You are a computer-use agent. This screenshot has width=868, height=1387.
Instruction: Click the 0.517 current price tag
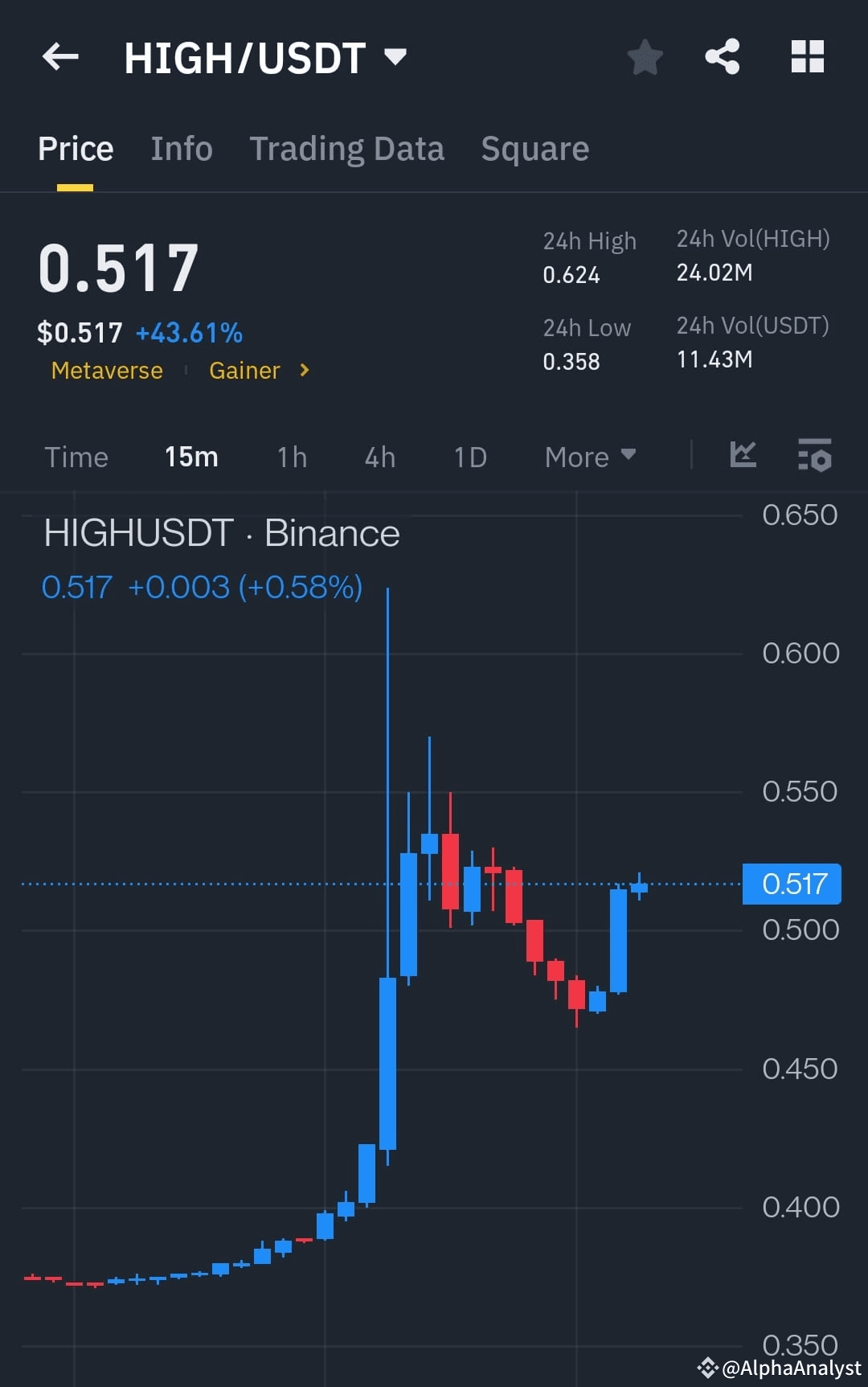click(792, 884)
